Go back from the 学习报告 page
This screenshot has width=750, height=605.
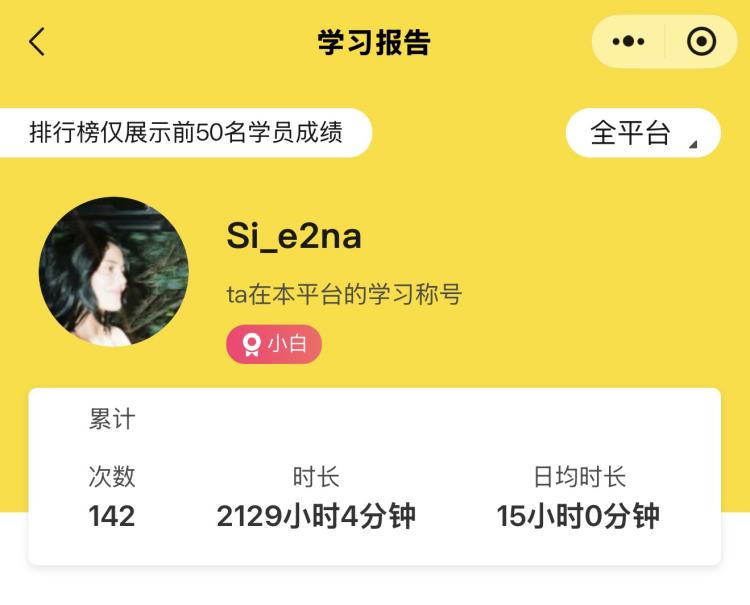tap(37, 42)
